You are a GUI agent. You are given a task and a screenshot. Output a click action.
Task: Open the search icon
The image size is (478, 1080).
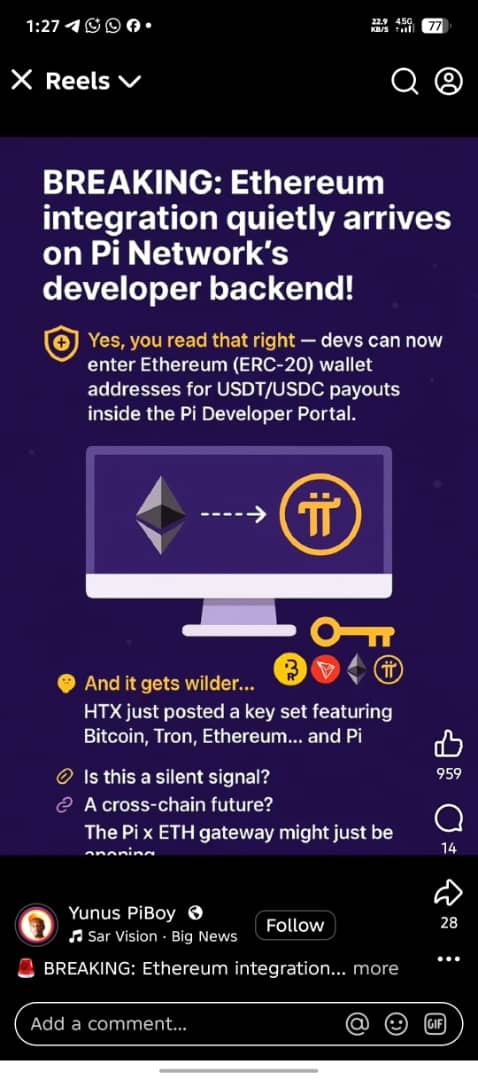tap(405, 82)
